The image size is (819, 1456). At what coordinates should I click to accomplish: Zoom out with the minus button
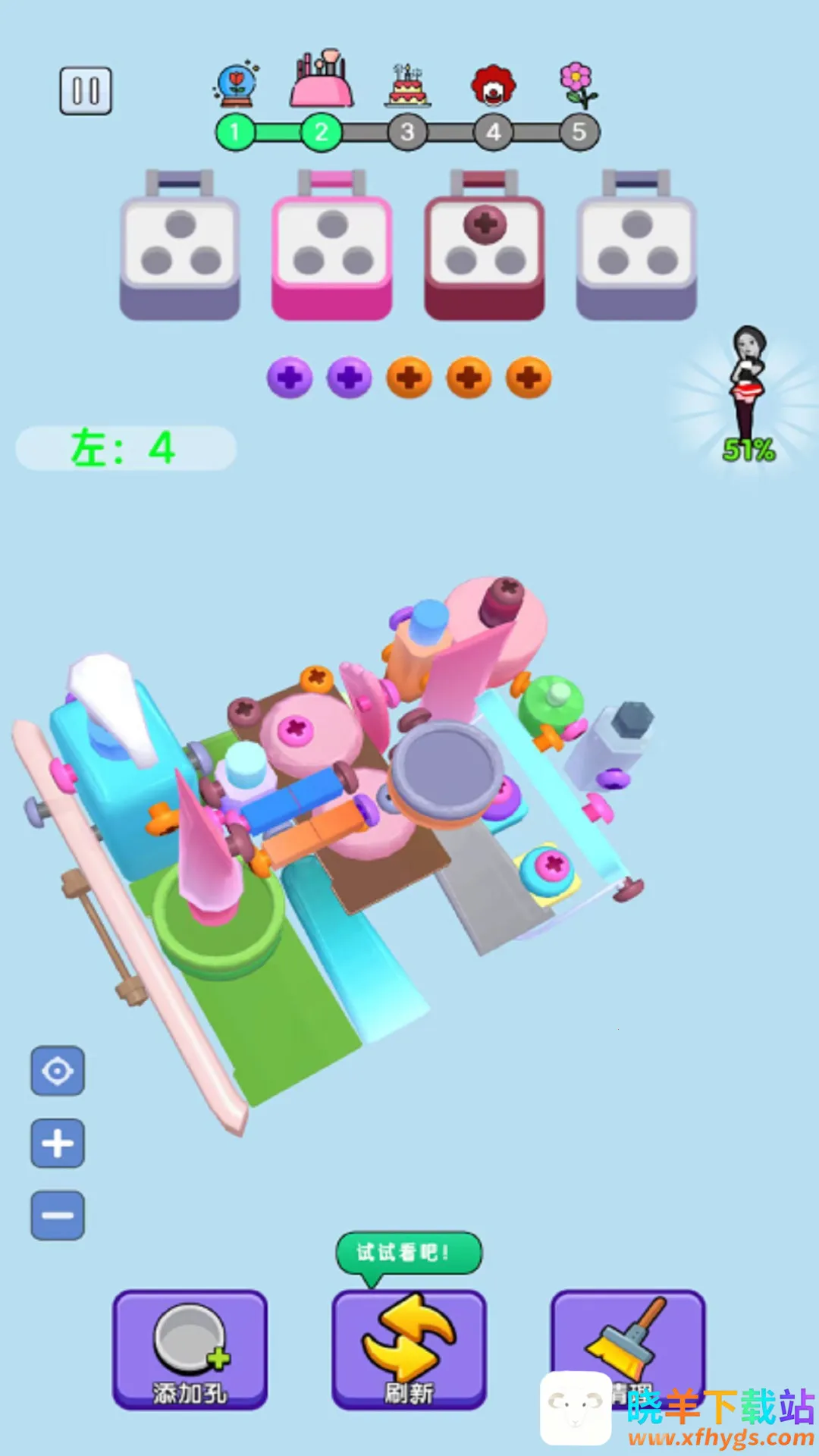pyautogui.click(x=58, y=1215)
